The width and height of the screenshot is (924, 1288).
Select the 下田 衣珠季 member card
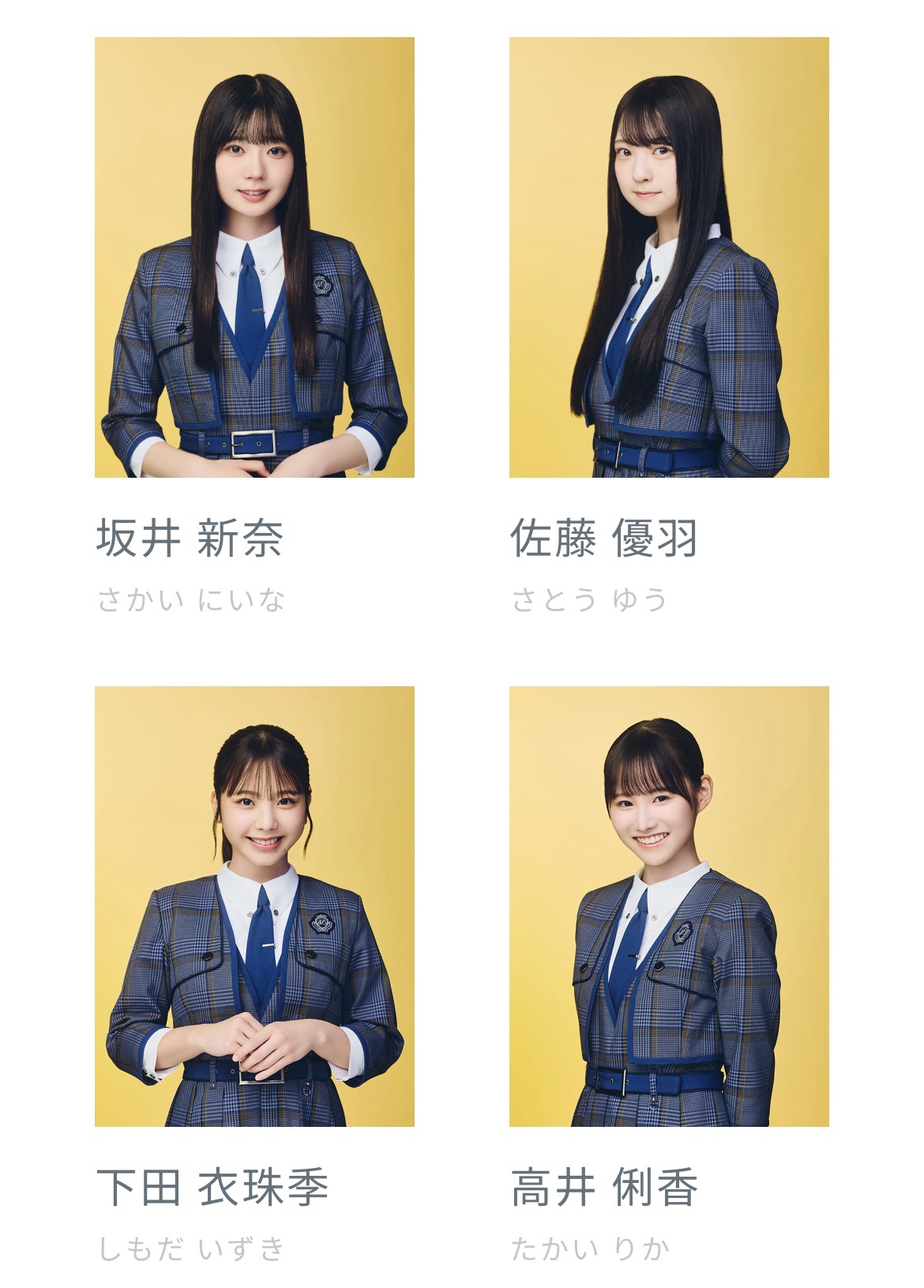pos(254,906)
